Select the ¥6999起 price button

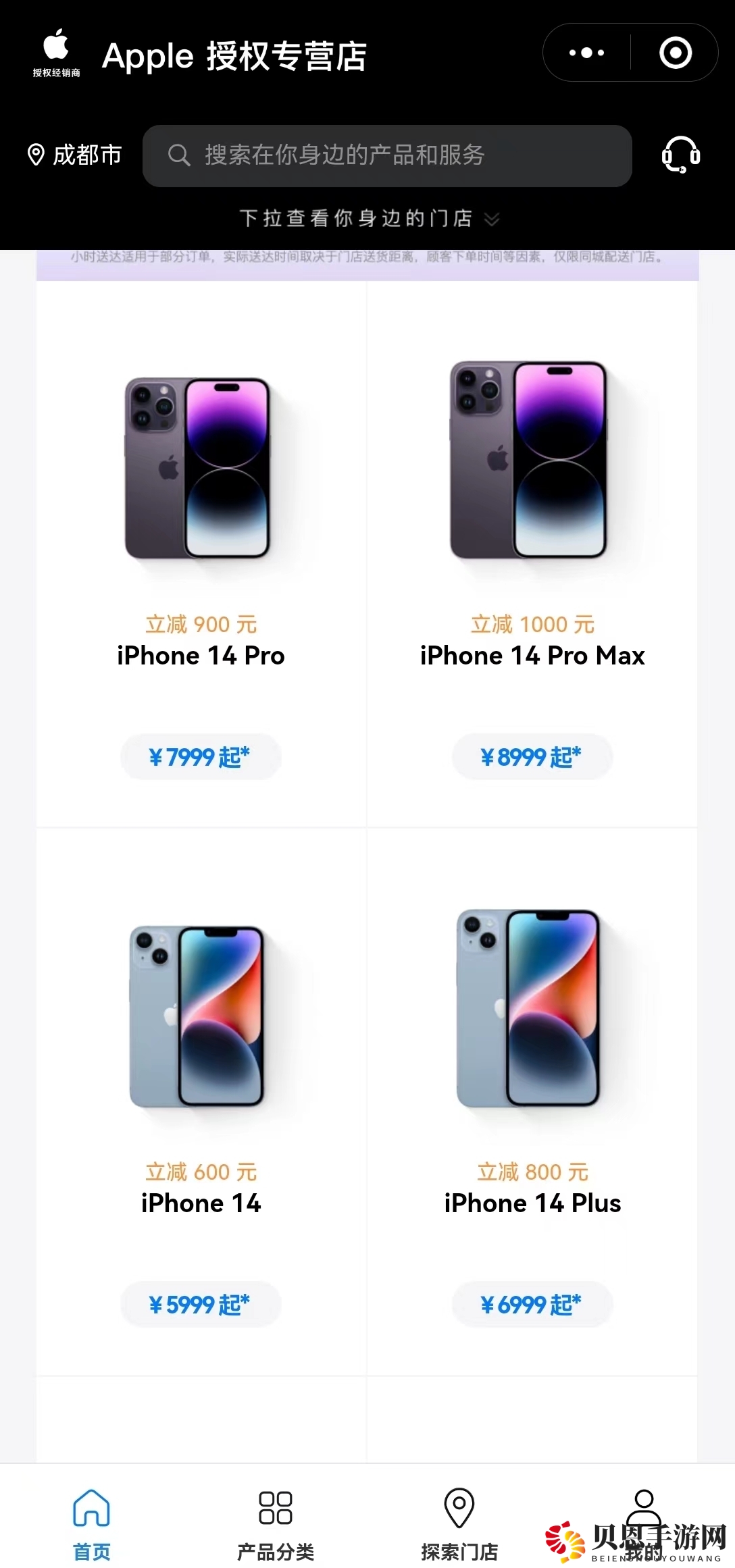[532, 1304]
